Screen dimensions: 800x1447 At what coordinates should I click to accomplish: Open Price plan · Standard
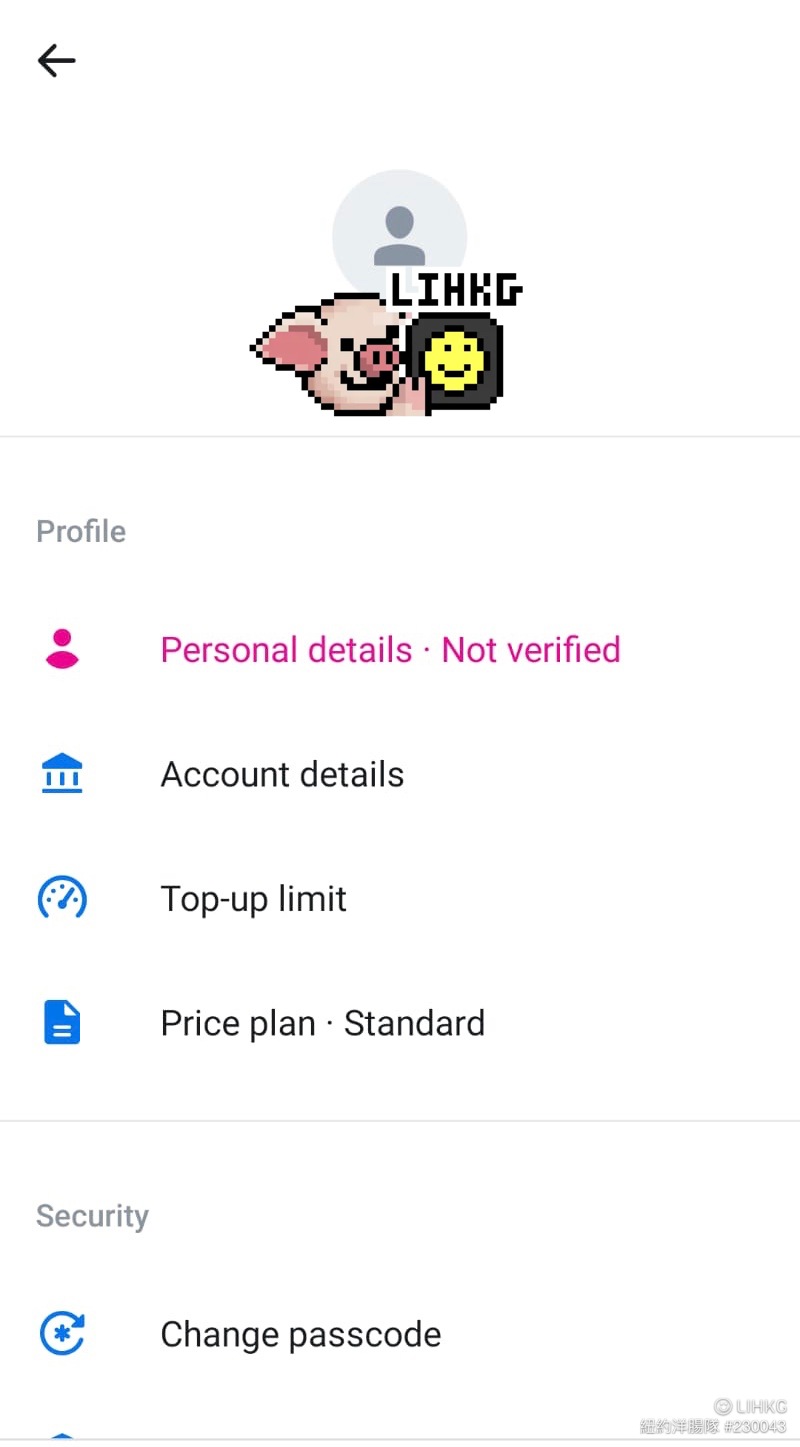click(400, 1024)
